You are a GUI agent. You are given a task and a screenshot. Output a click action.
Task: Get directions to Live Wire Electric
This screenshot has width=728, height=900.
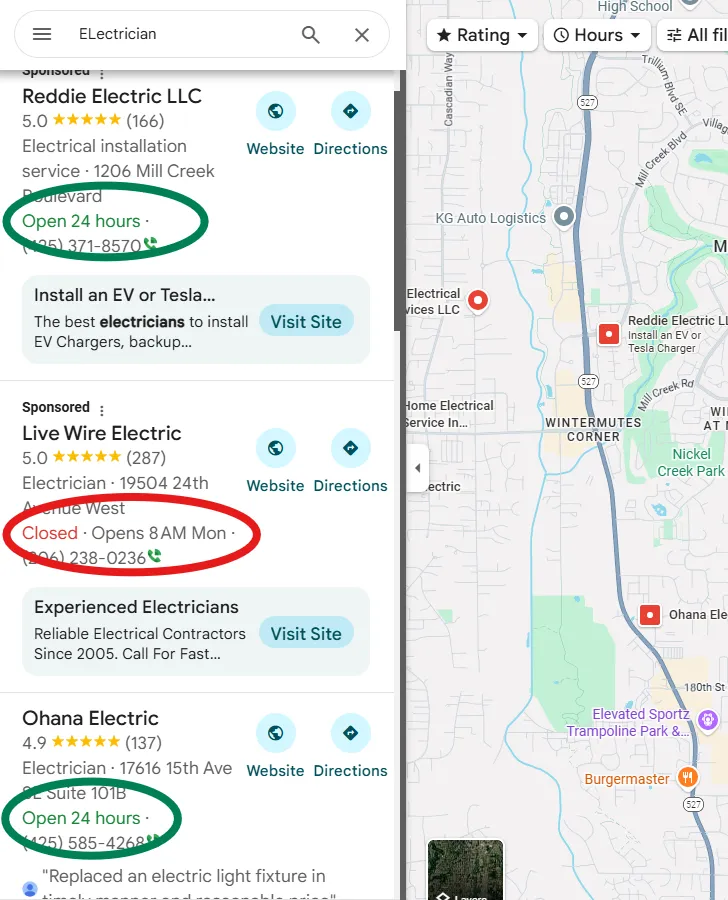point(350,461)
